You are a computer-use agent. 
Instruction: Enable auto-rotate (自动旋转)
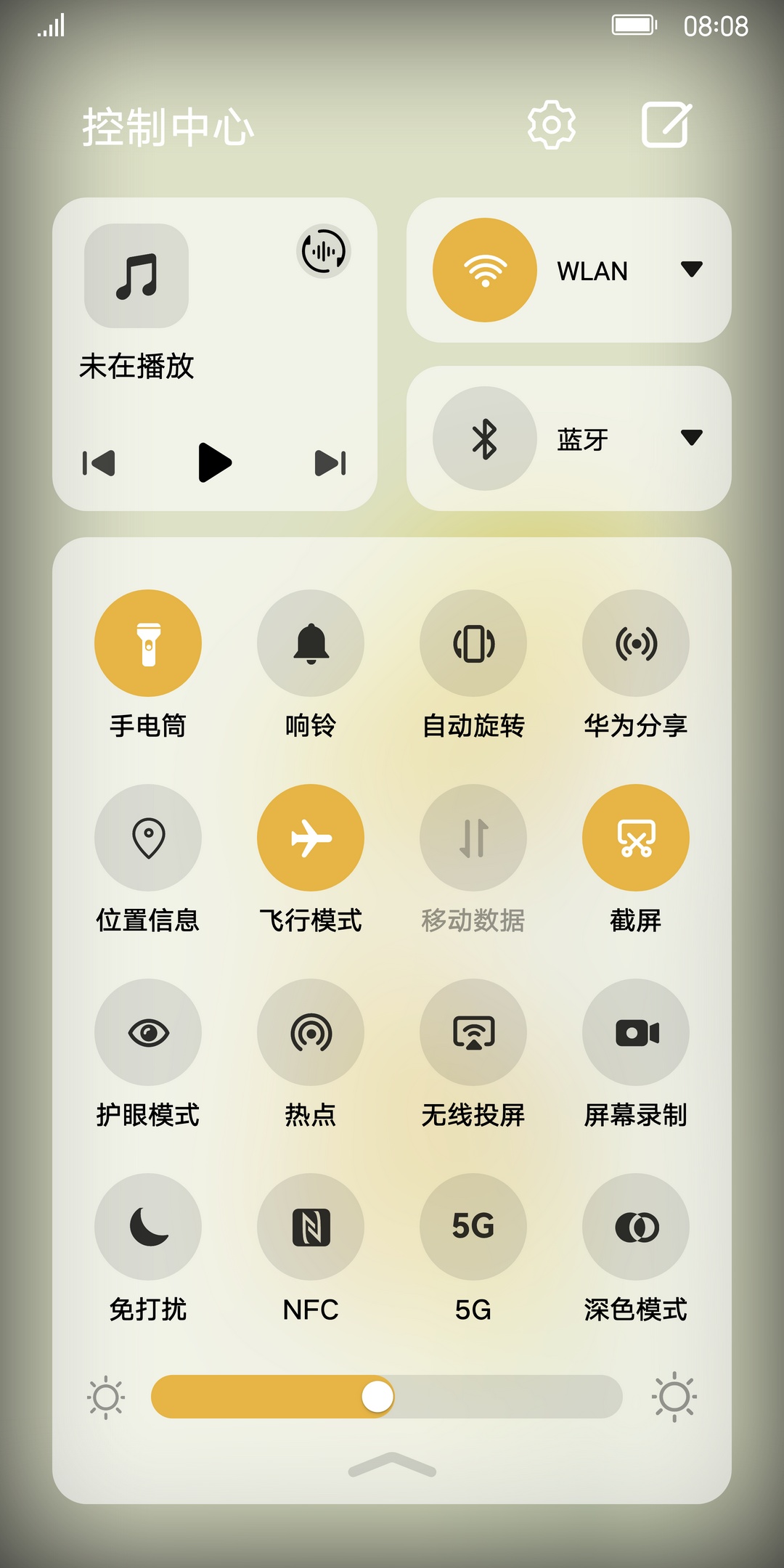(x=473, y=643)
